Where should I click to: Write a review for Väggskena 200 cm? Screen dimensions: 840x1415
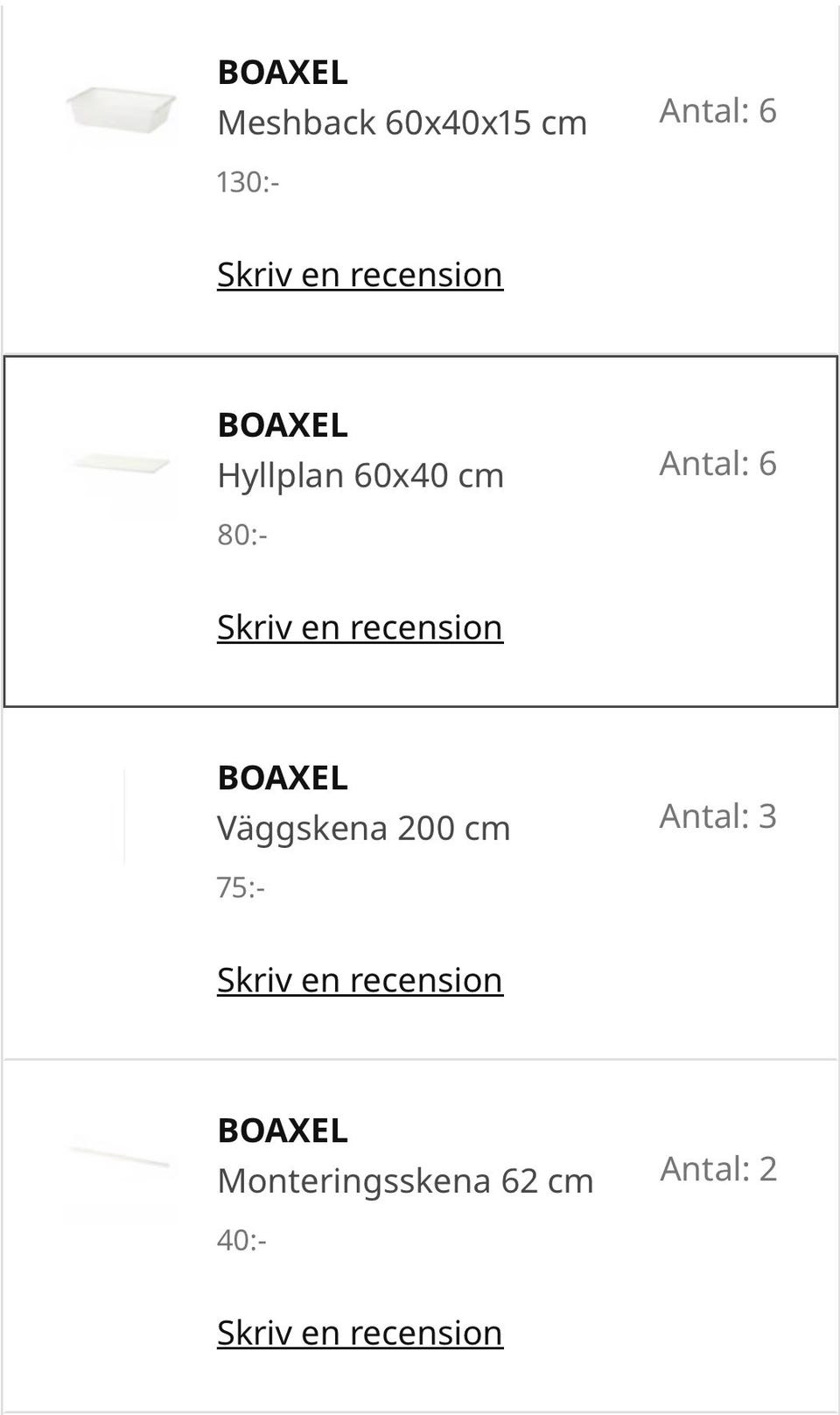tap(360, 980)
